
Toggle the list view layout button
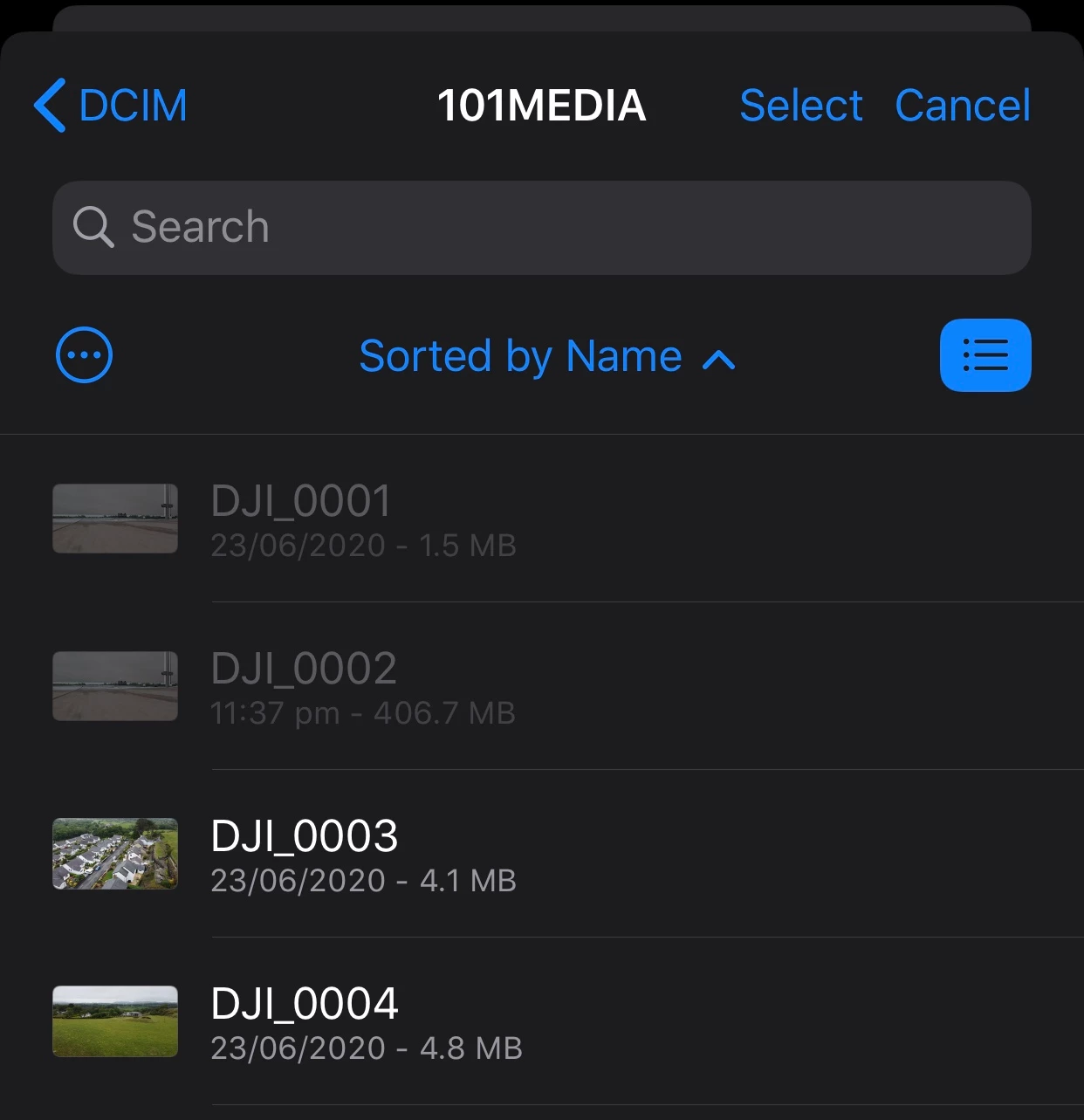pos(985,355)
